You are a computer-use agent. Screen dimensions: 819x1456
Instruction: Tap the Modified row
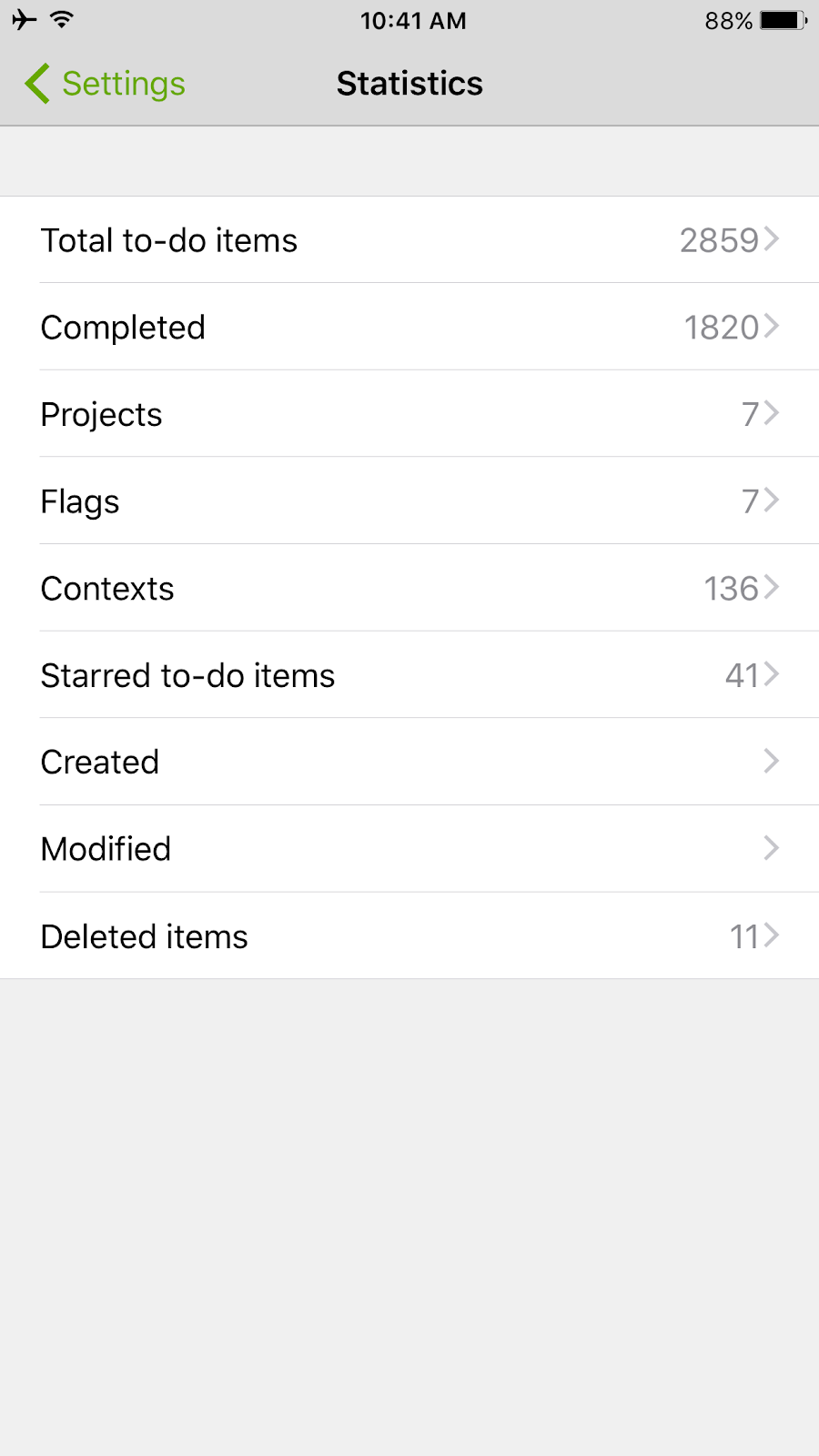[409, 849]
